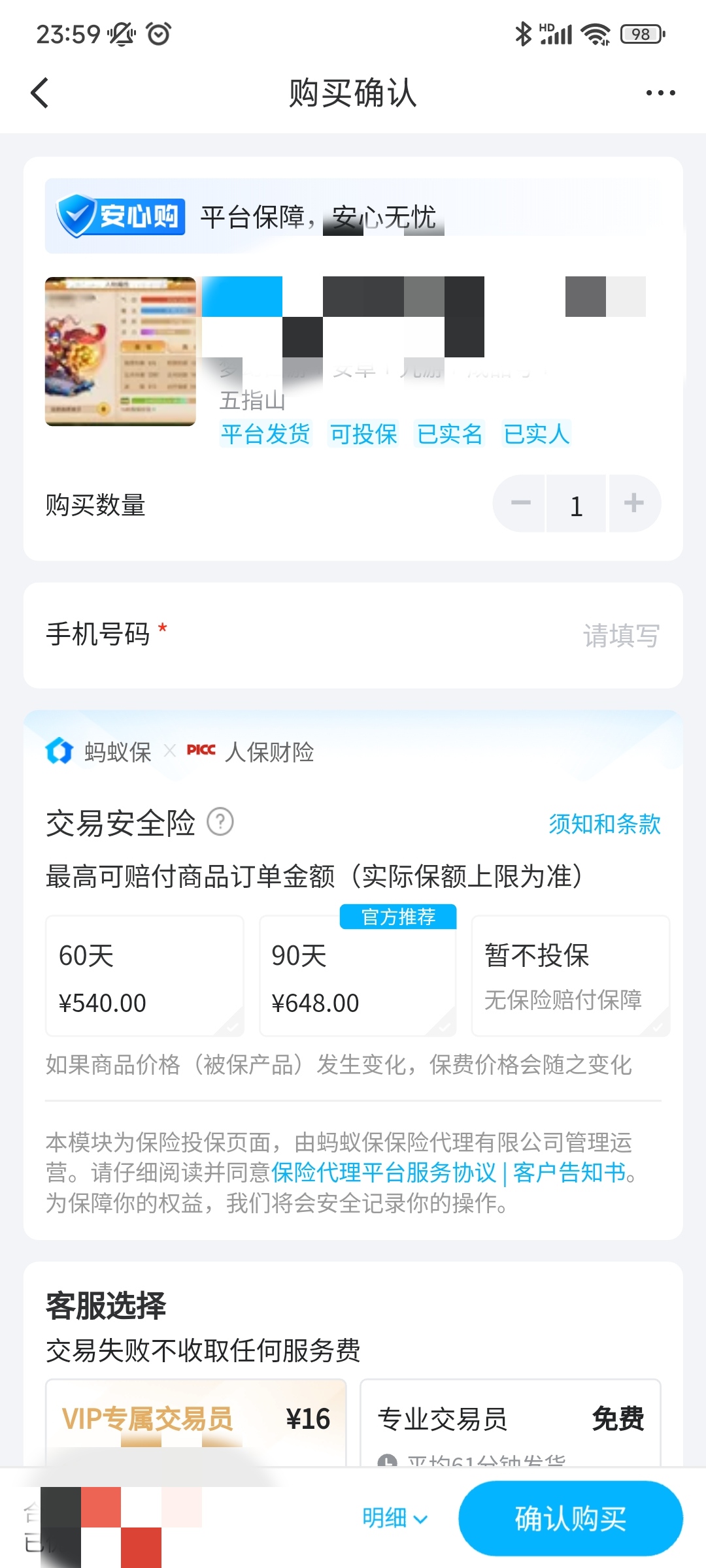Open the game account product thumbnail
This screenshot has height=1568, width=706.
point(120,351)
